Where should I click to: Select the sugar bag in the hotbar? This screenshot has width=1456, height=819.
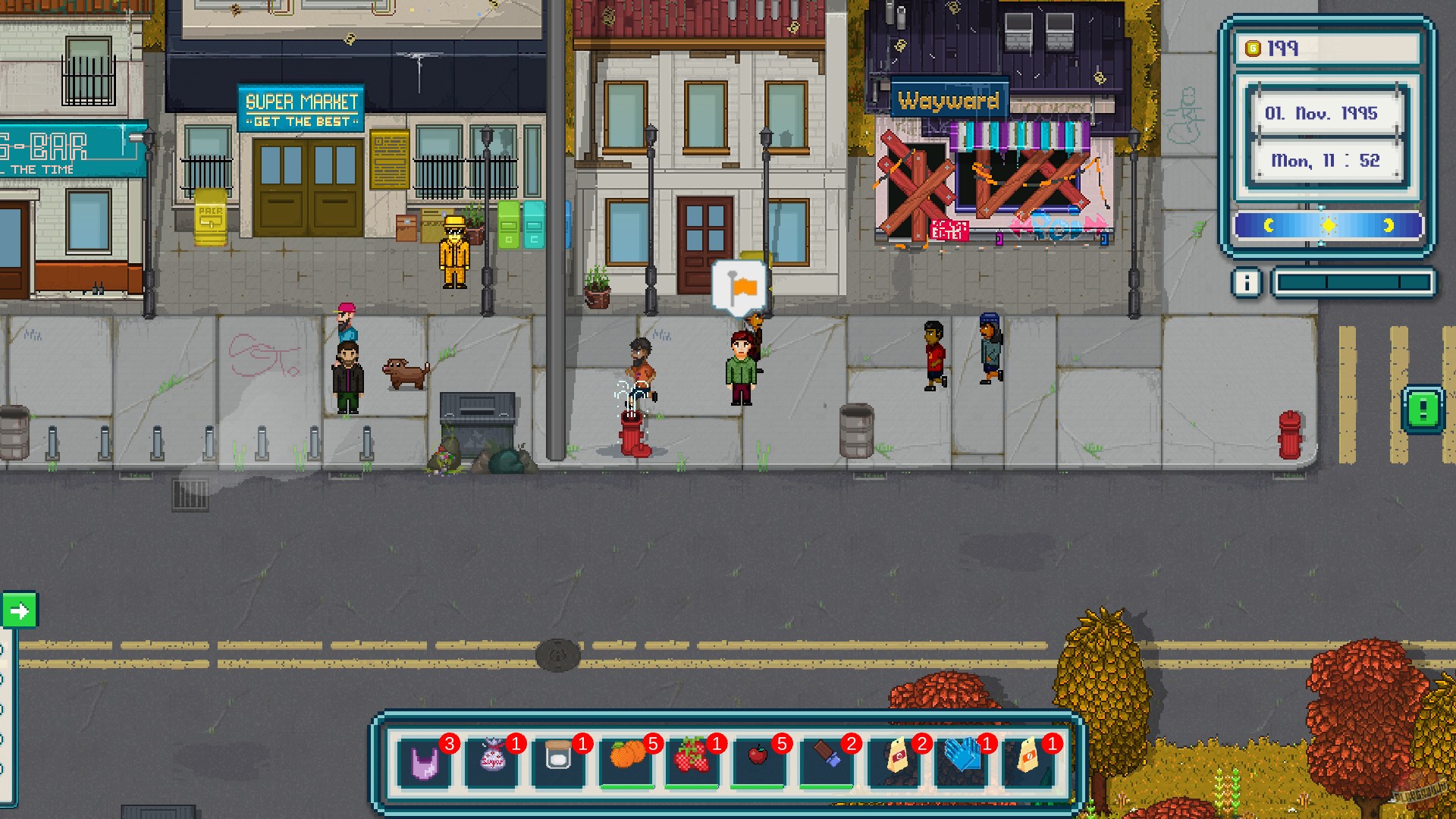point(491,760)
